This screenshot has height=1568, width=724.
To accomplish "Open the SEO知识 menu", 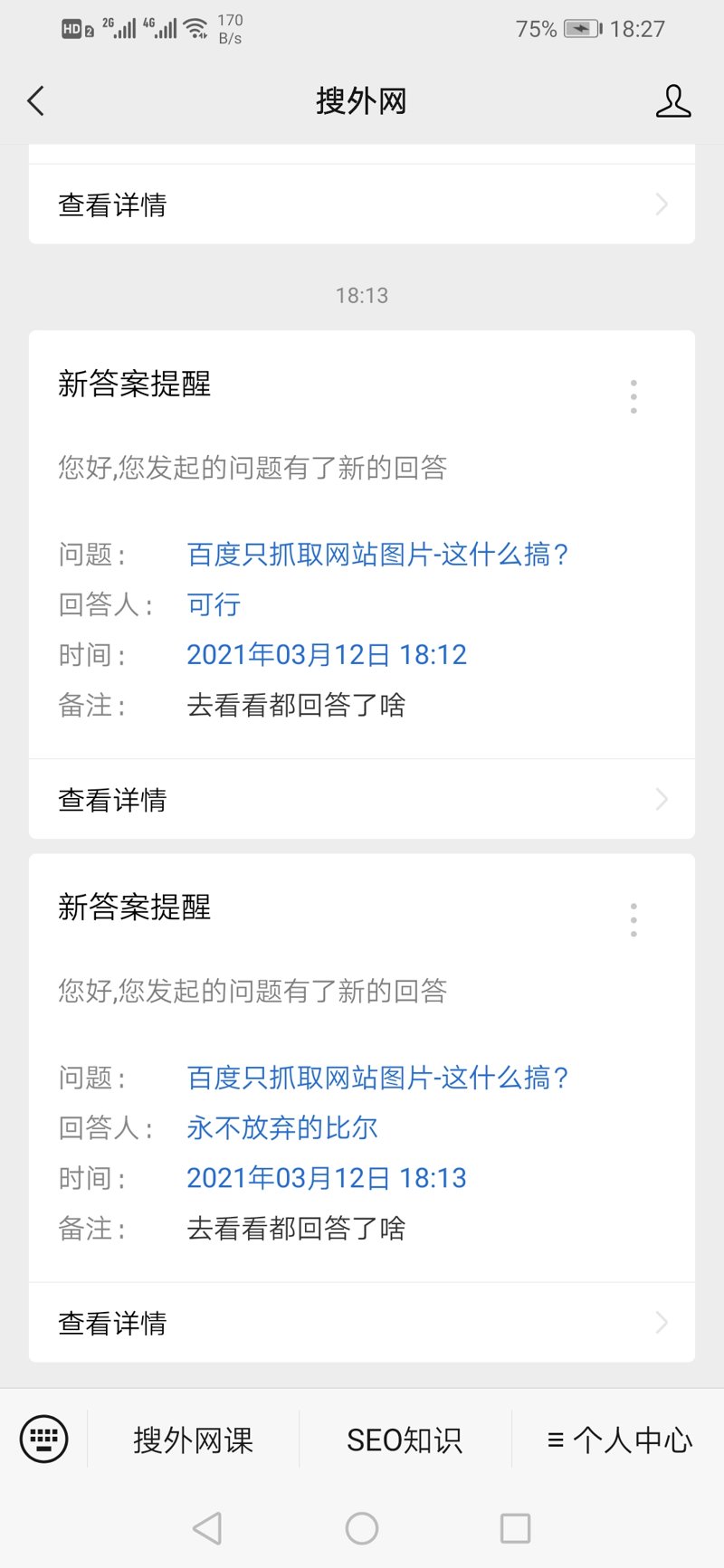I will (x=405, y=1440).
